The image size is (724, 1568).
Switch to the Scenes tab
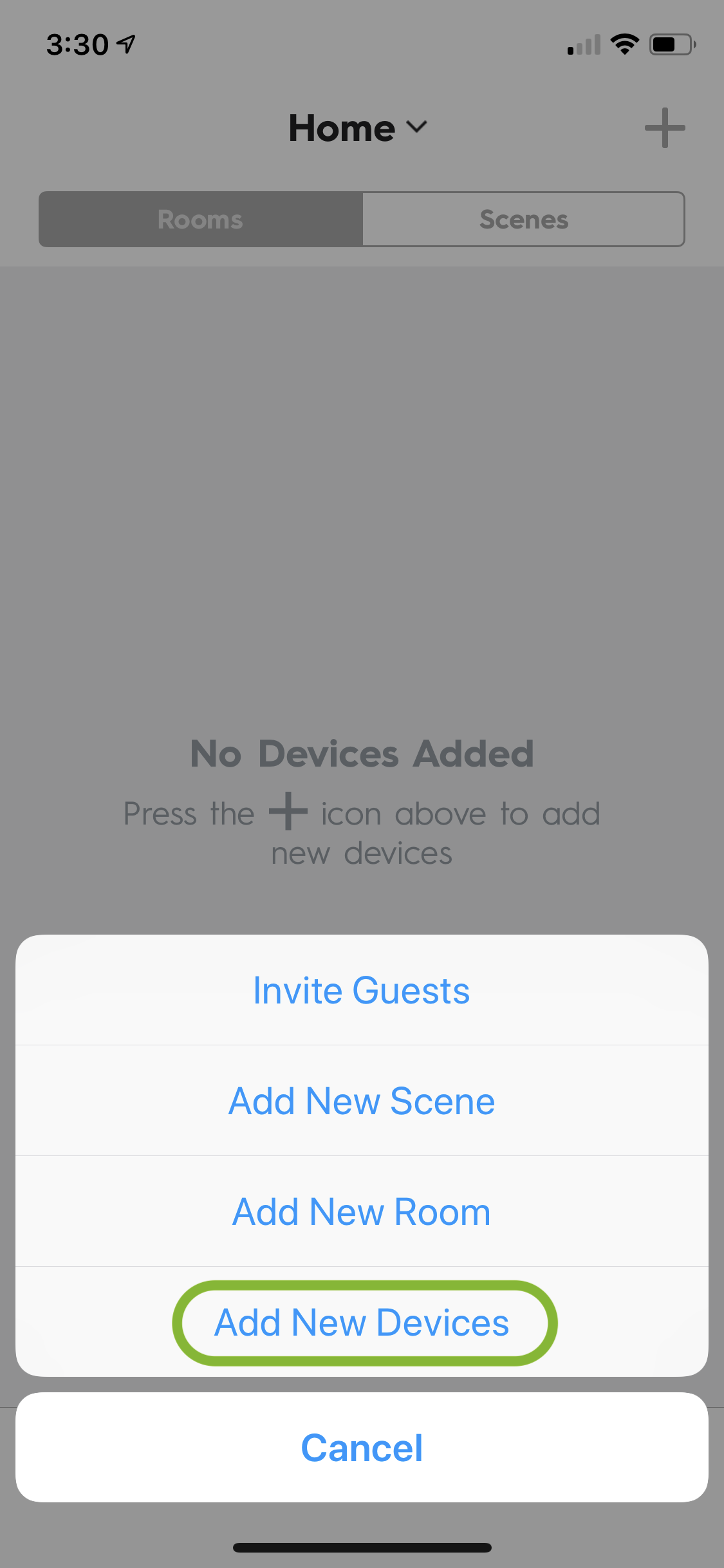coord(523,219)
